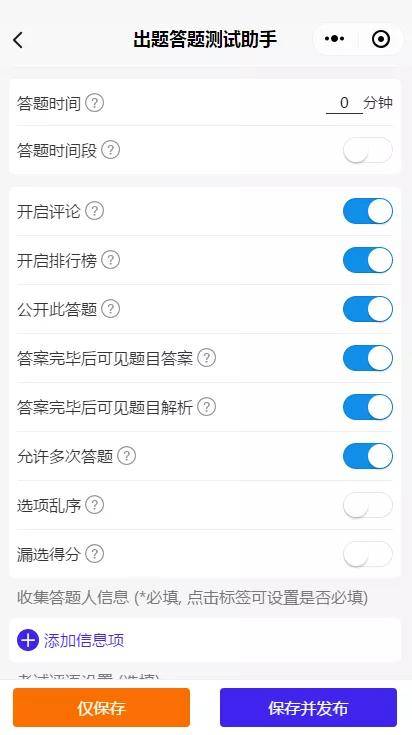Viewport: 412px width, 735px height.
Task: Open the help icon next to 漏选得分
Action: click(x=95, y=554)
